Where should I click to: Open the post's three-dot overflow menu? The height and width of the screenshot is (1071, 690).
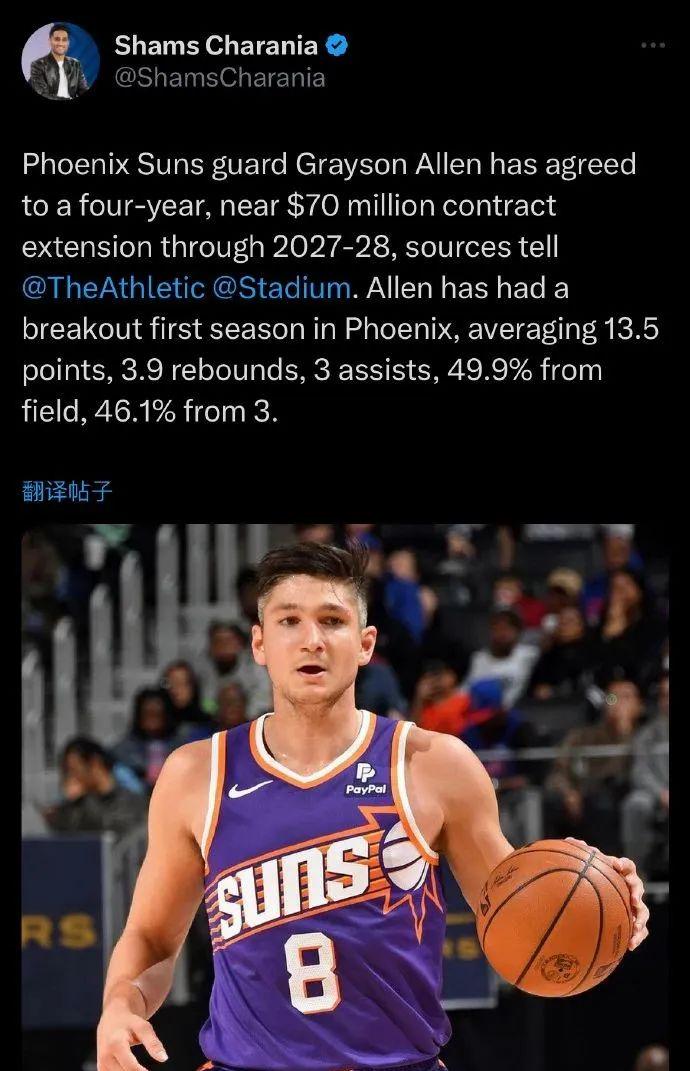[x=652, y=46]
